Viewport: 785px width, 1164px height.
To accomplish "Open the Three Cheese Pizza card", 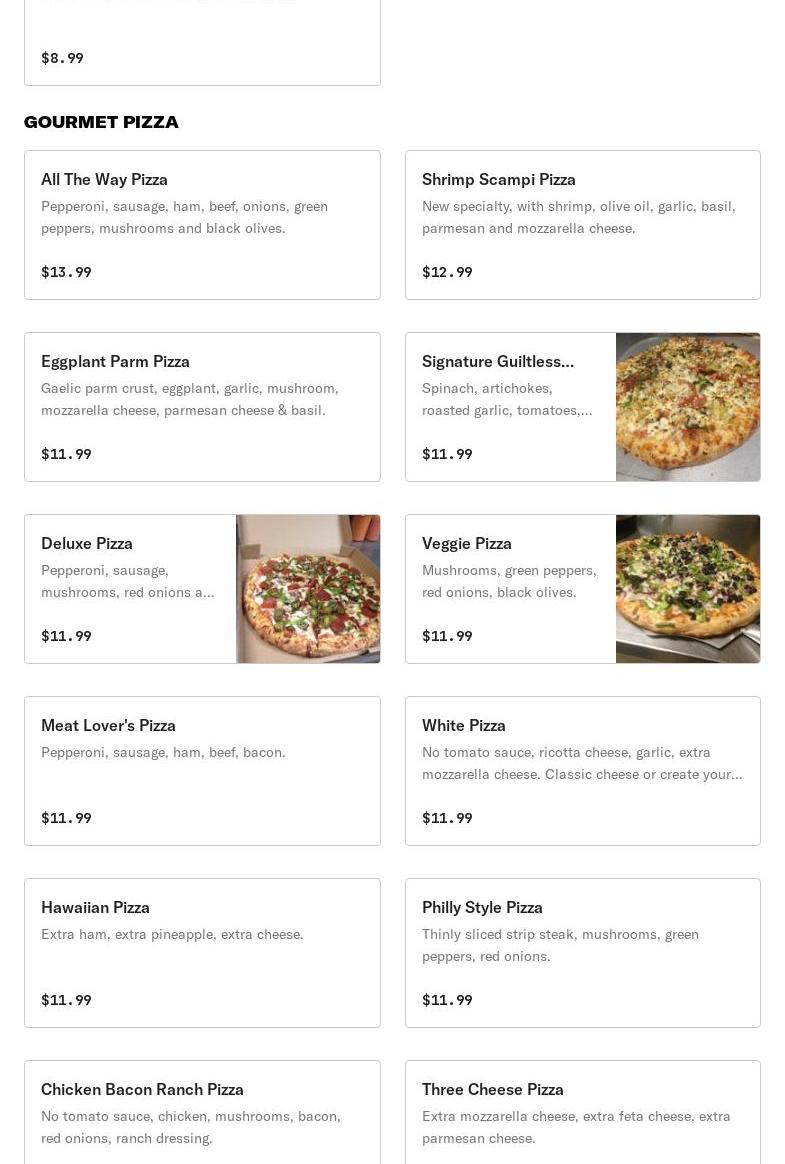I will [582, 1112].
